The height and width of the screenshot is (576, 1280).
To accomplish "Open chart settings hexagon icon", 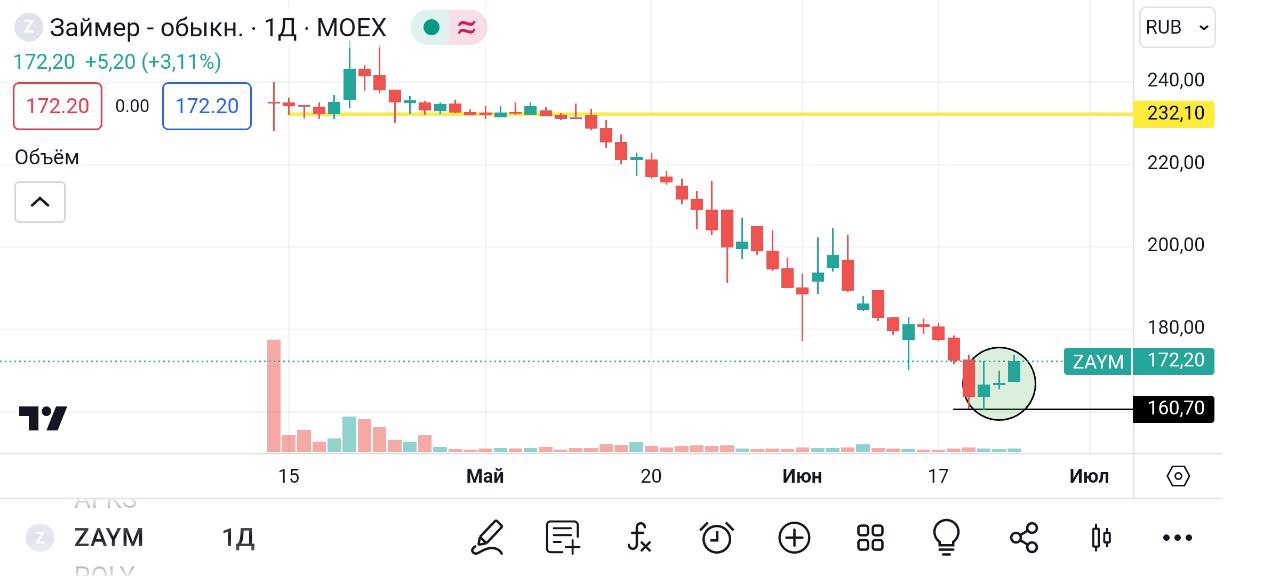I will (1178, 476).
